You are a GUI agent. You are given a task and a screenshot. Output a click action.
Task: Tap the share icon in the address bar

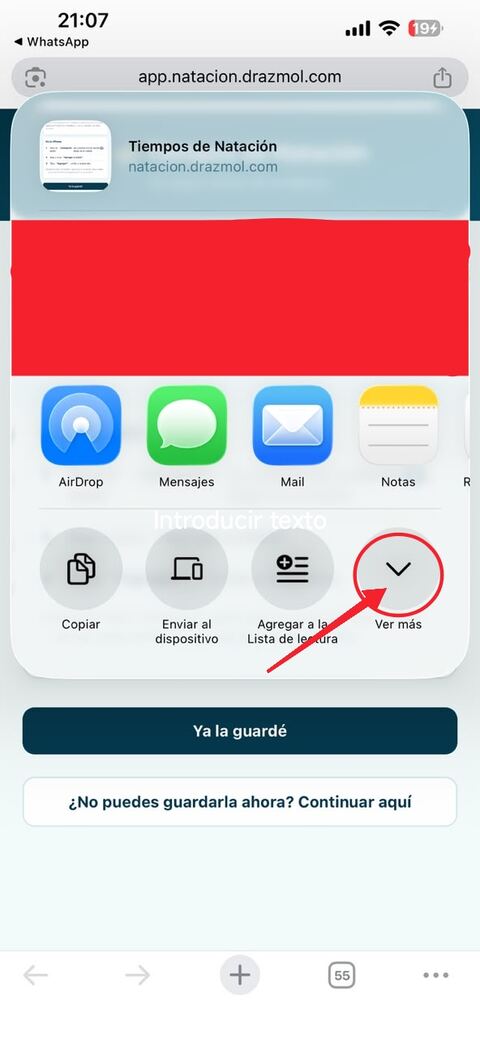click(x=442, y=78)
